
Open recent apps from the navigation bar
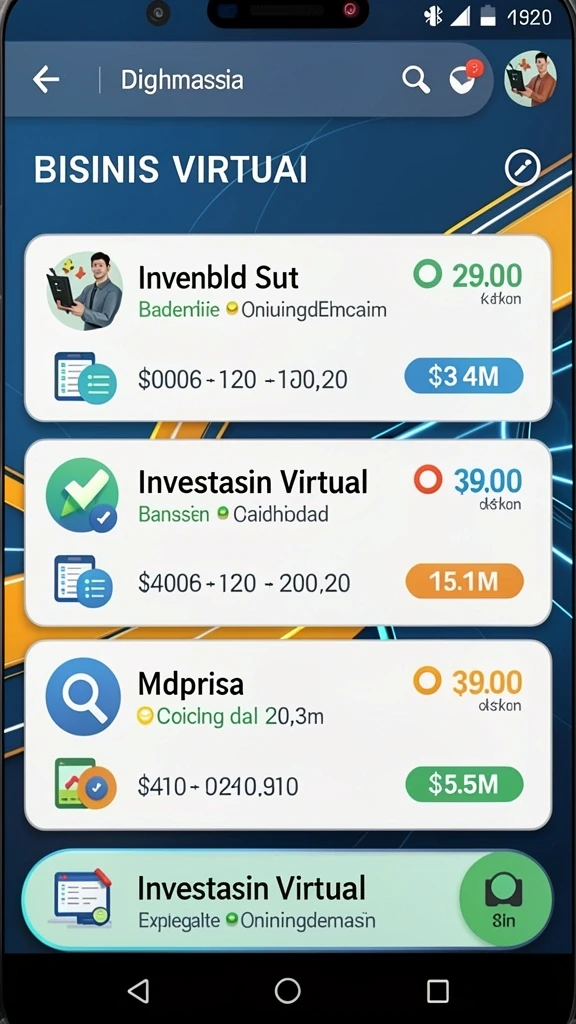438,990
